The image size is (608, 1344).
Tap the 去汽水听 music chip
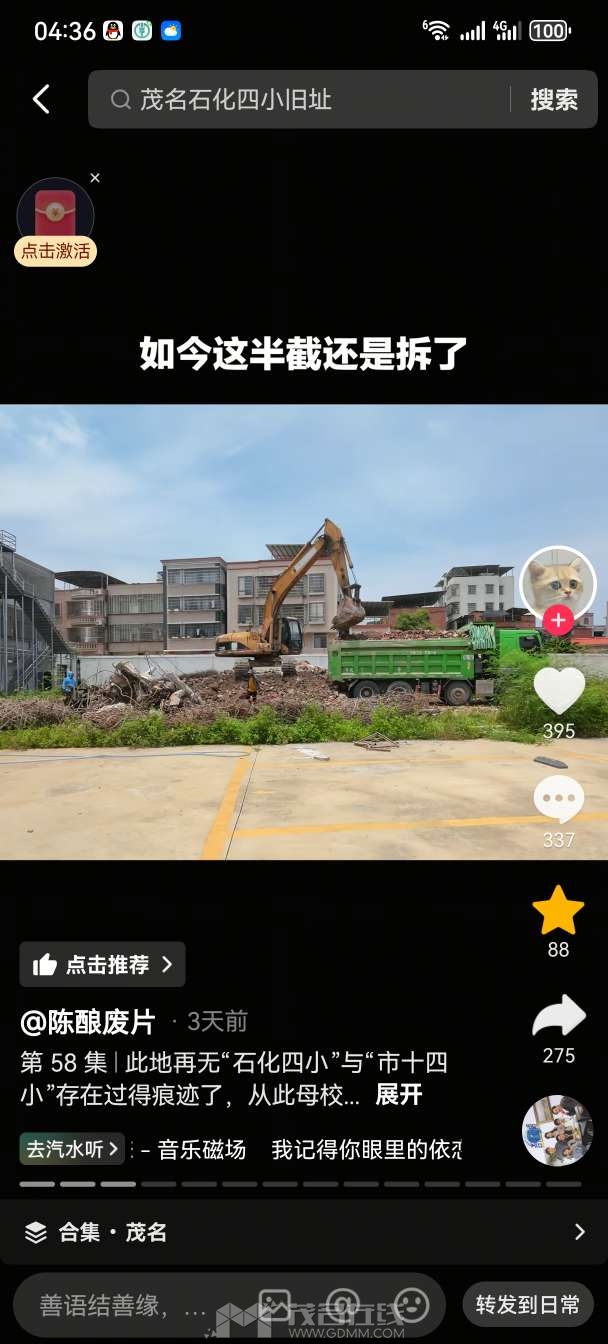(x=72, y=1149)
